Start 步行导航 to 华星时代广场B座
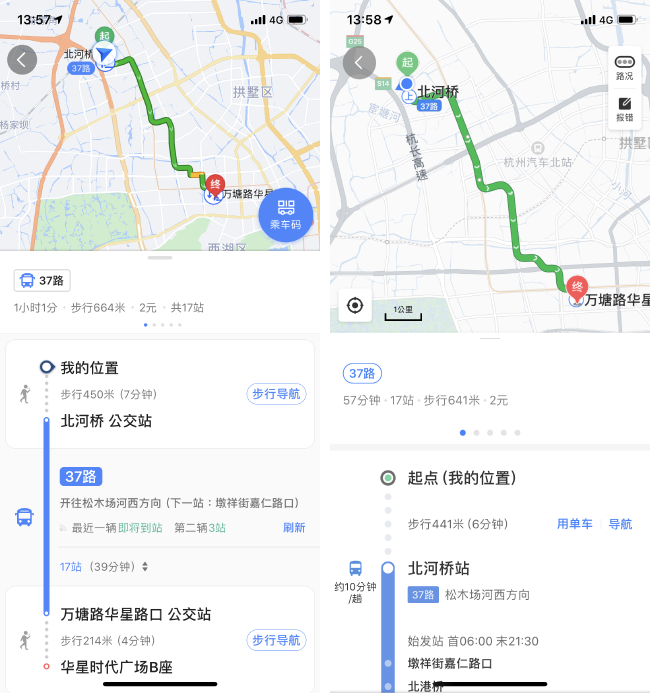This screenshot has width=650, height=693. (x=276, y=640)
